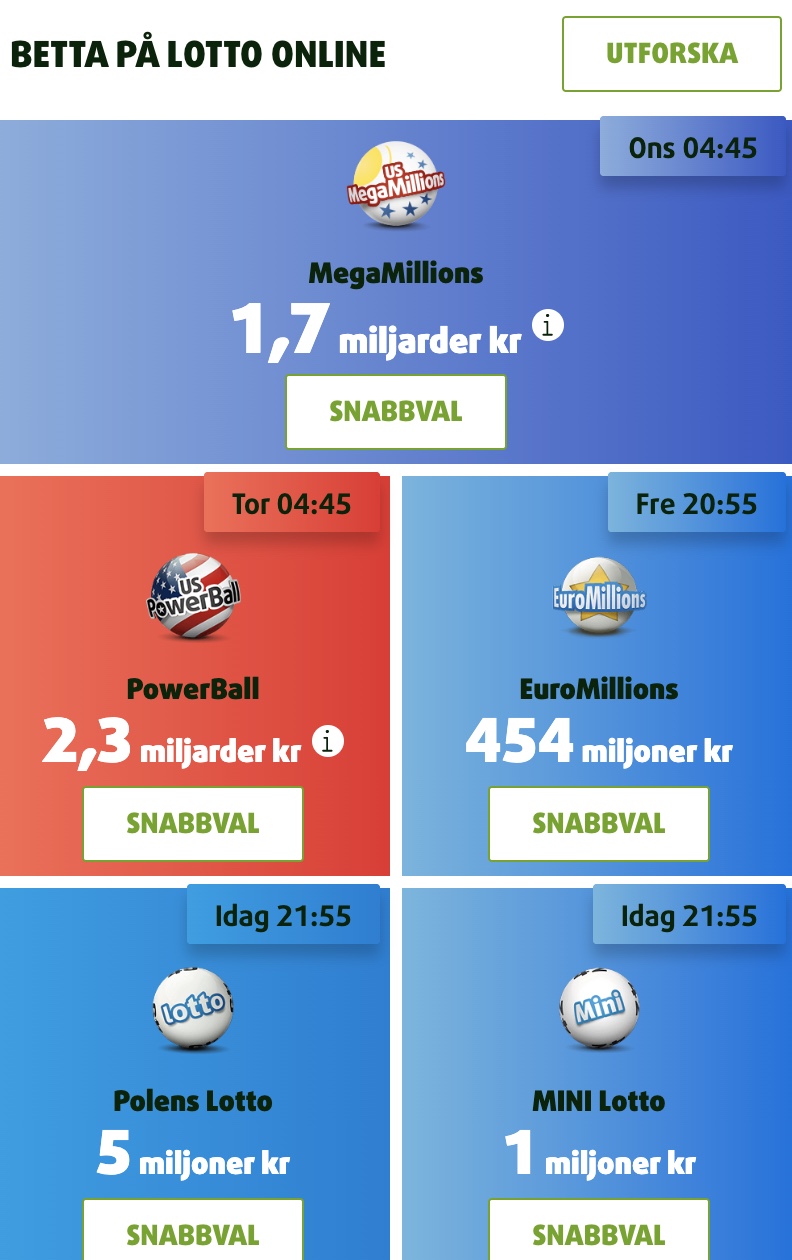Choose Snabbval for PowerBall

click(193, 824)
